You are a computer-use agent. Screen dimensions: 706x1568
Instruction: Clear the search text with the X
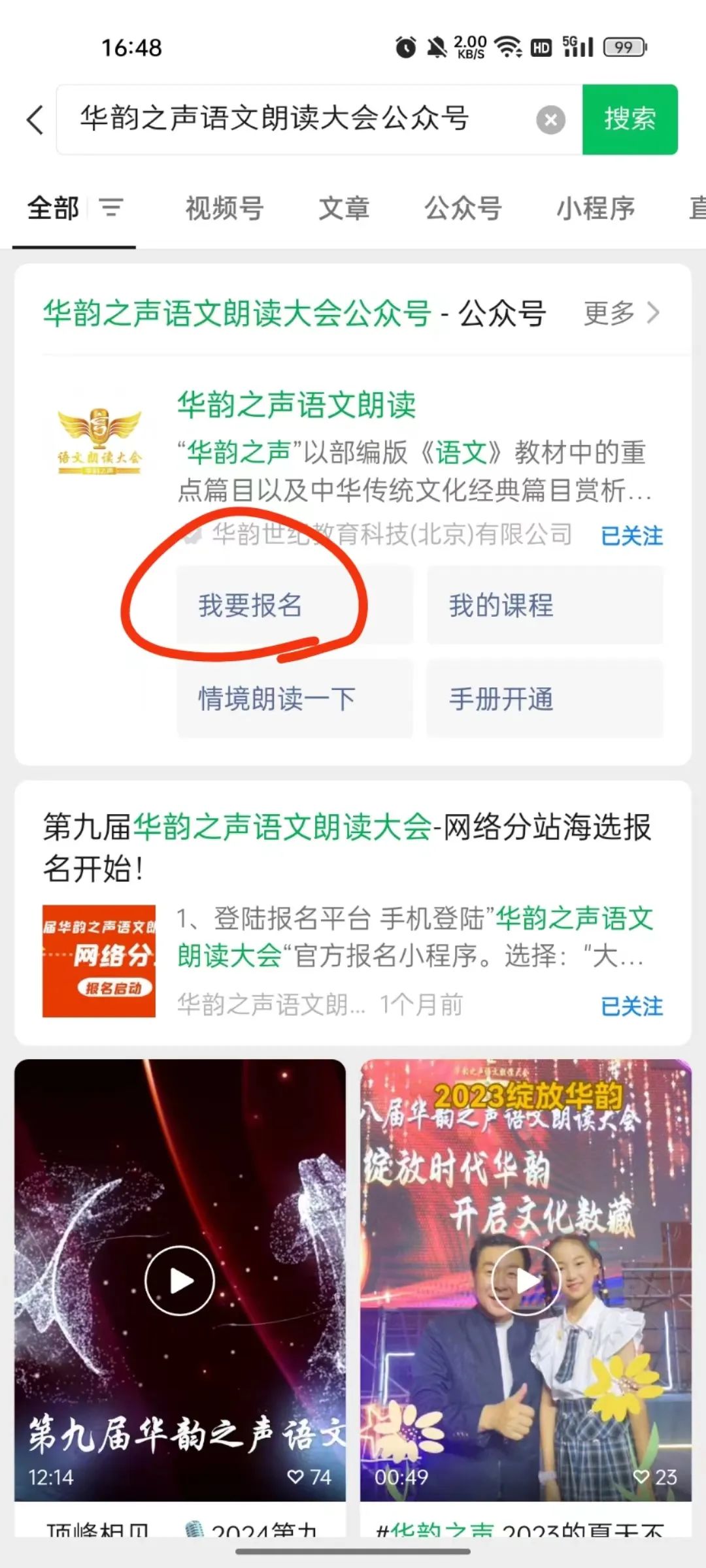click(x=550, y=120)
